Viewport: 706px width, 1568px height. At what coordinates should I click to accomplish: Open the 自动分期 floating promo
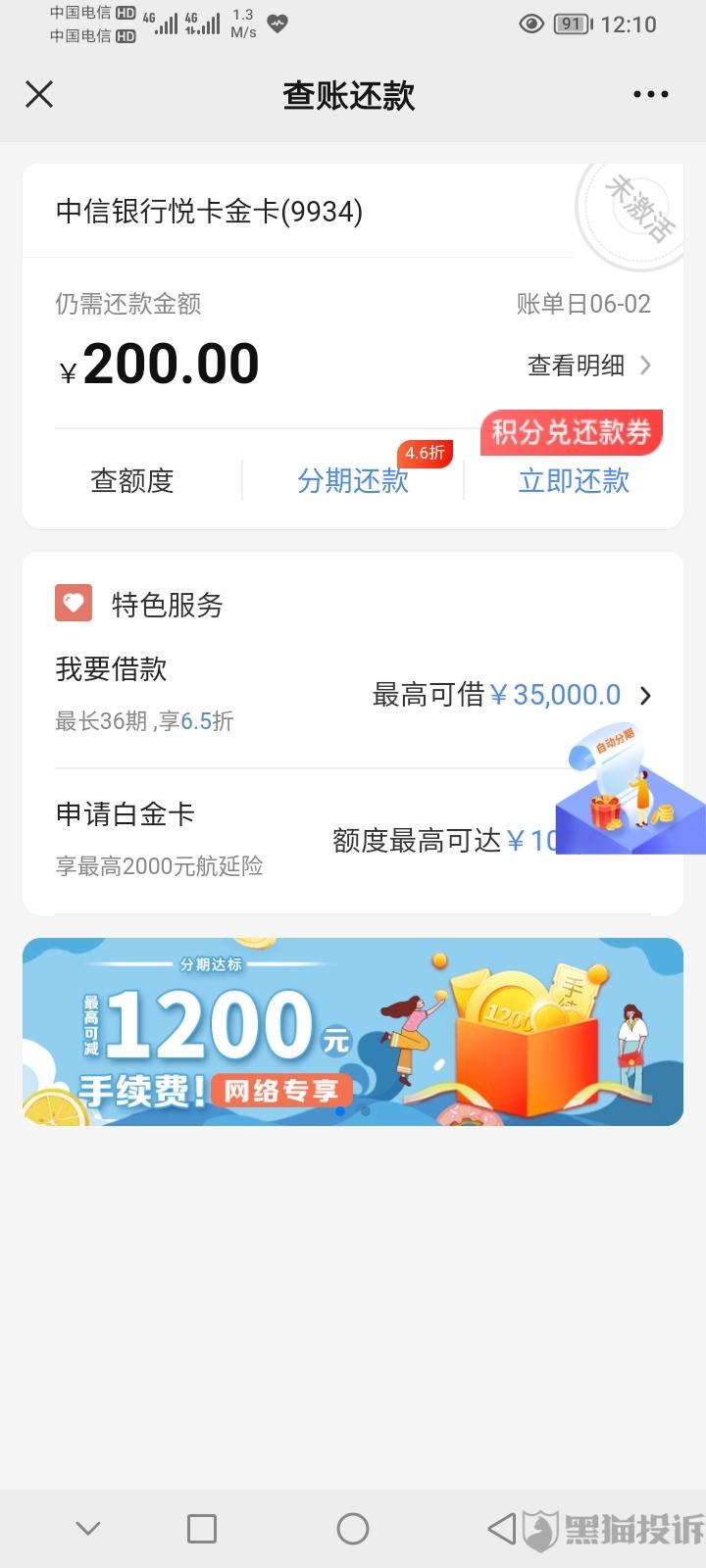(630, 791)
